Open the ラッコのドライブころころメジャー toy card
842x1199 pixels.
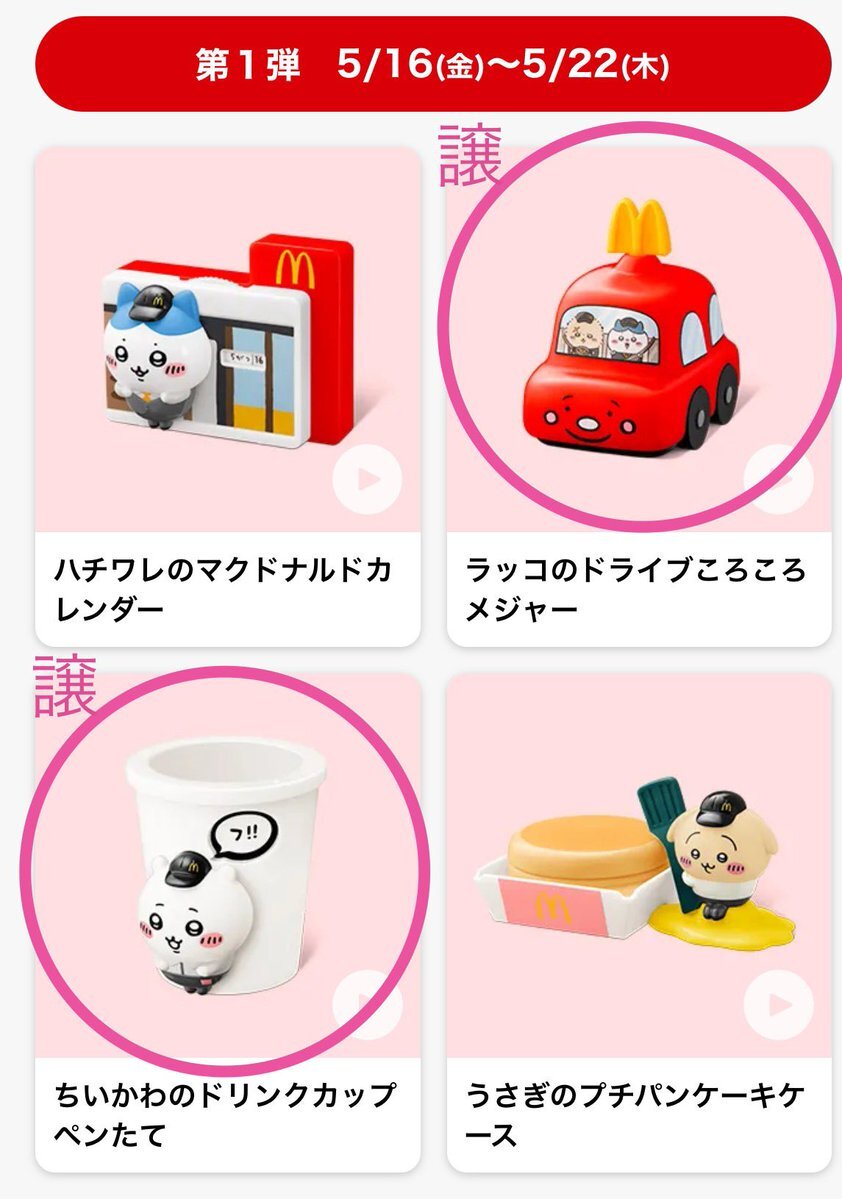coord(637,590)
